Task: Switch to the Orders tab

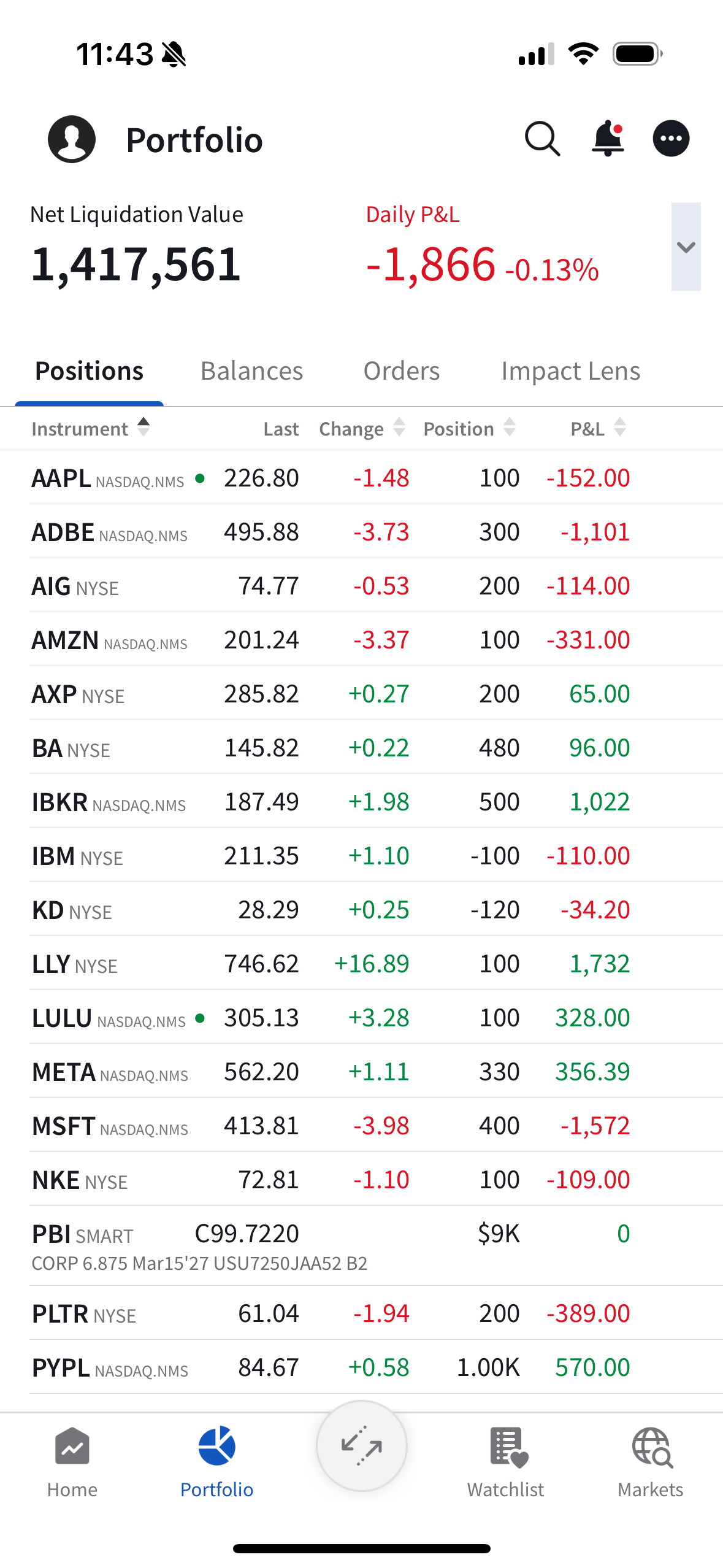Action: [x=401, y=371]
